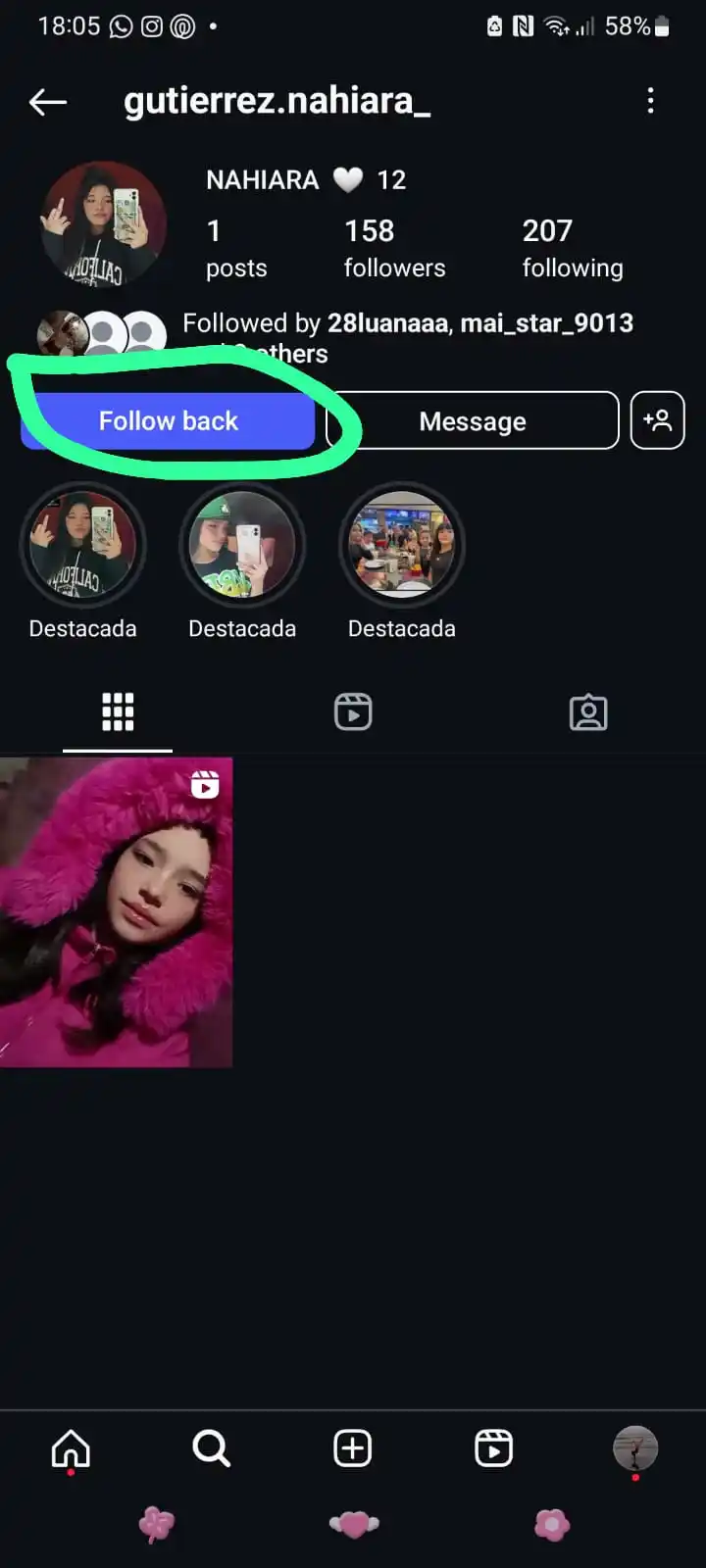Open your own profile from bottom bar

pos(635,1447)
